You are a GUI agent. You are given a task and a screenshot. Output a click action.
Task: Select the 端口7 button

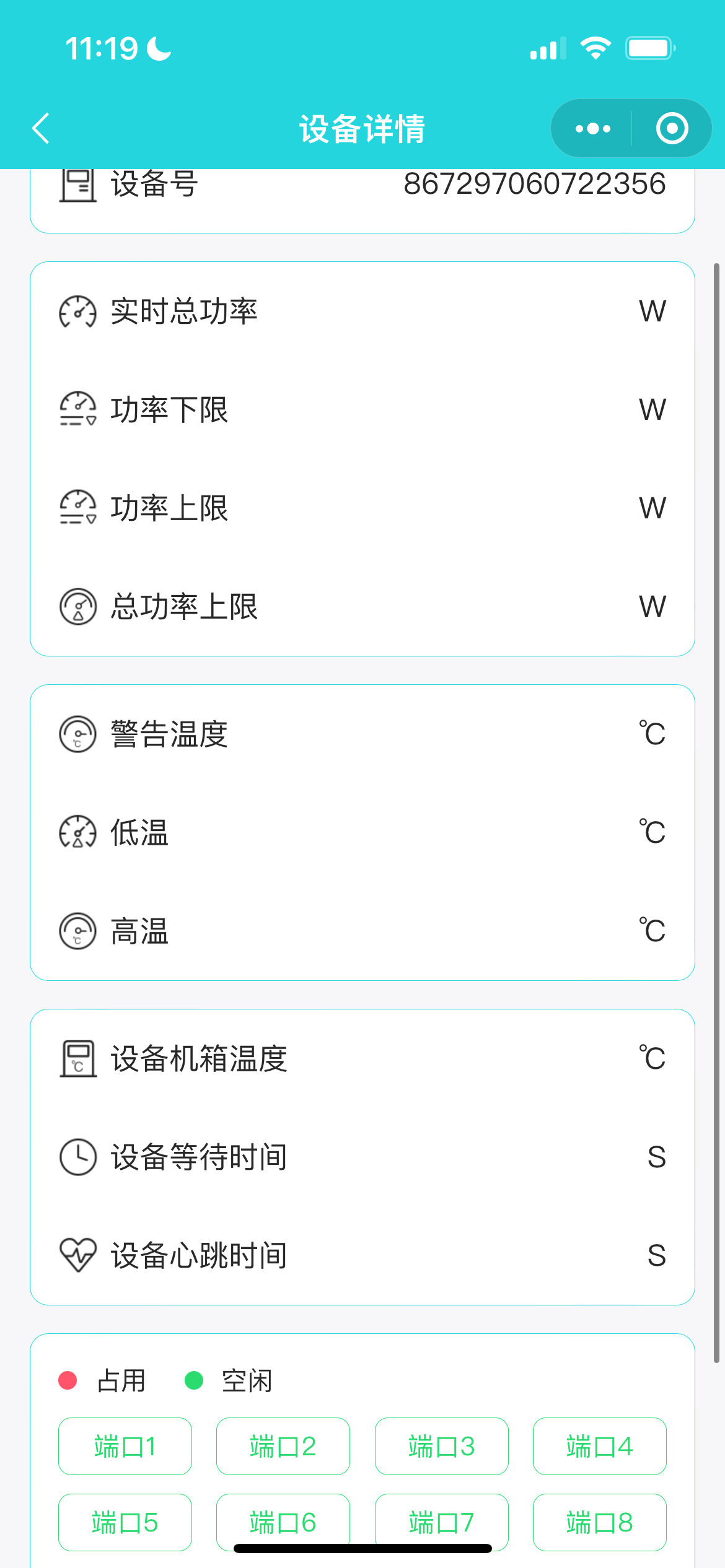442,1522
